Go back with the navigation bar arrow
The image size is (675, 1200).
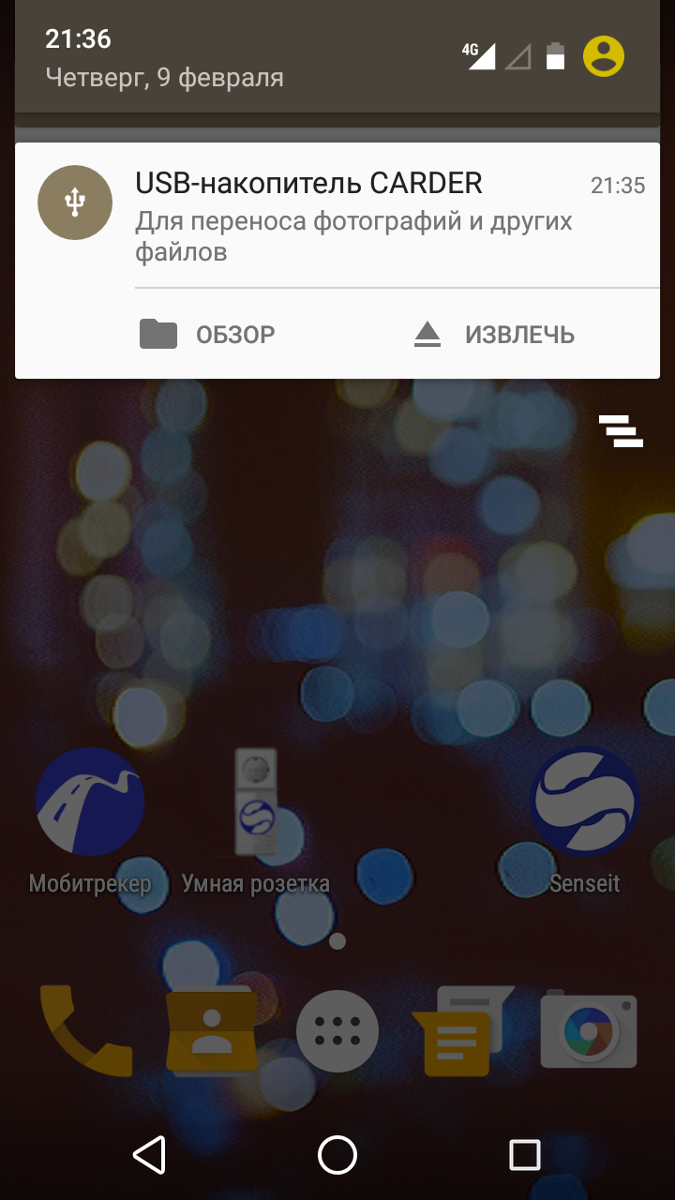(149, 1155)
